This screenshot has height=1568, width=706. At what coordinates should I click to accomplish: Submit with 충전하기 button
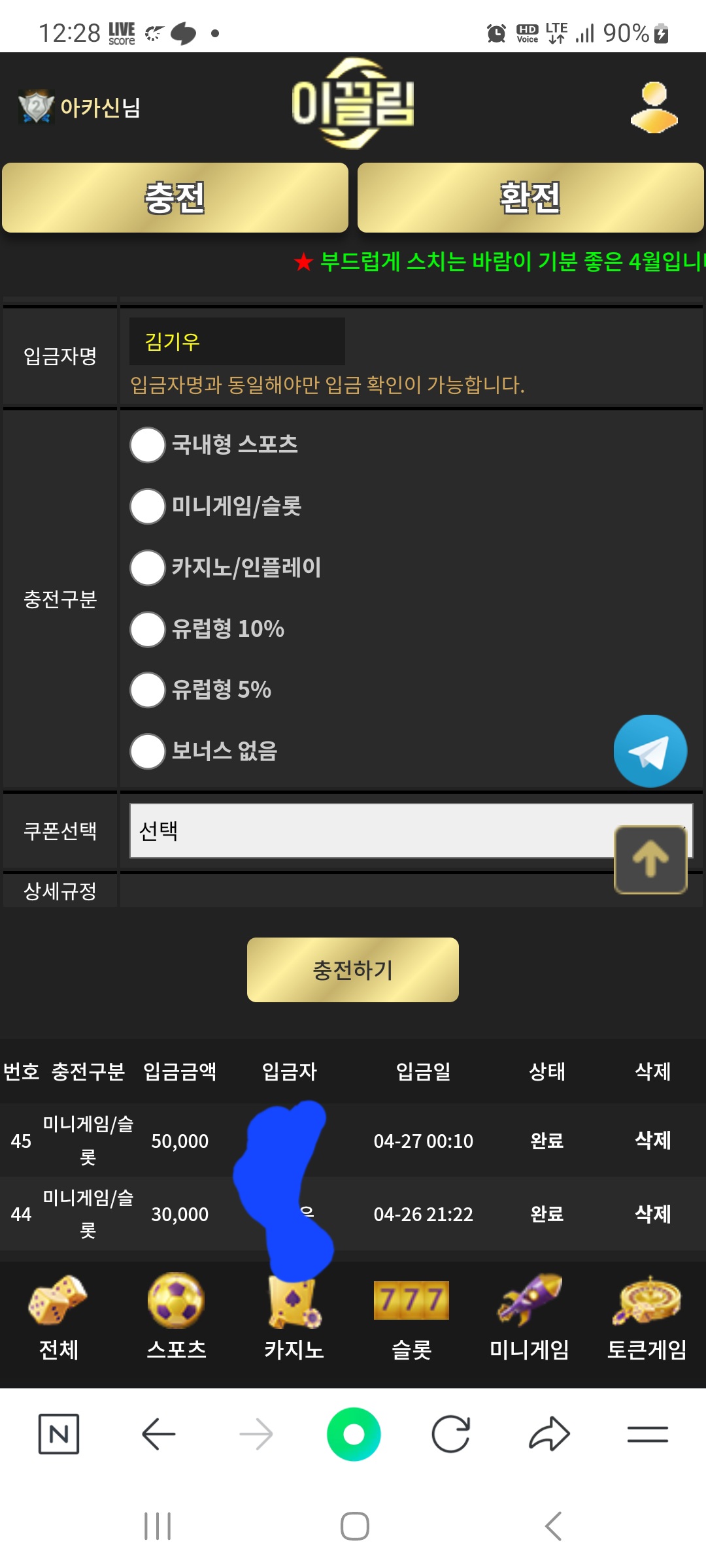pyautogui.click(x=353, y=970)
